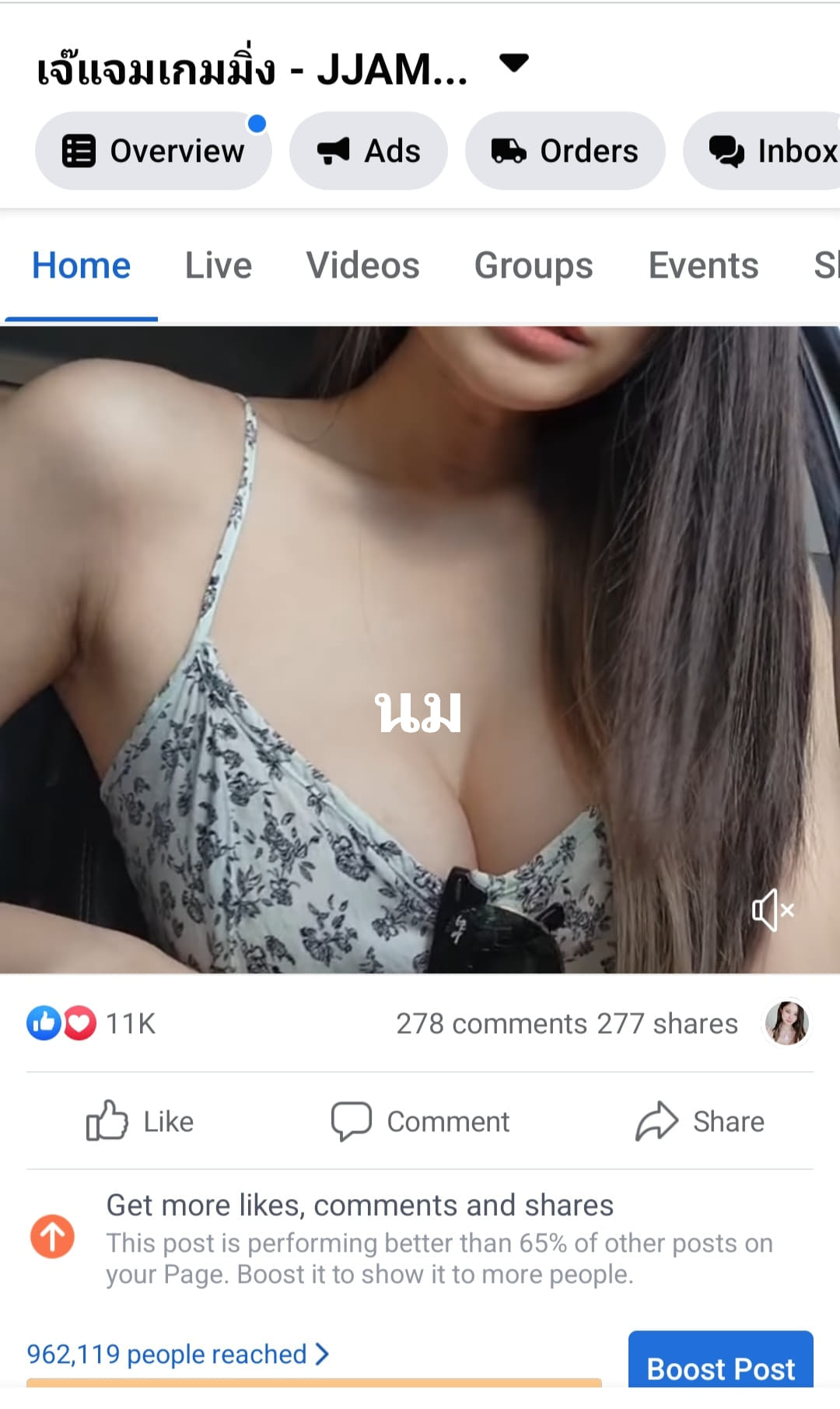Expand the page name dropdown arrow
Viewport: 840px width, 1409px height.
(x=513, y=62)
